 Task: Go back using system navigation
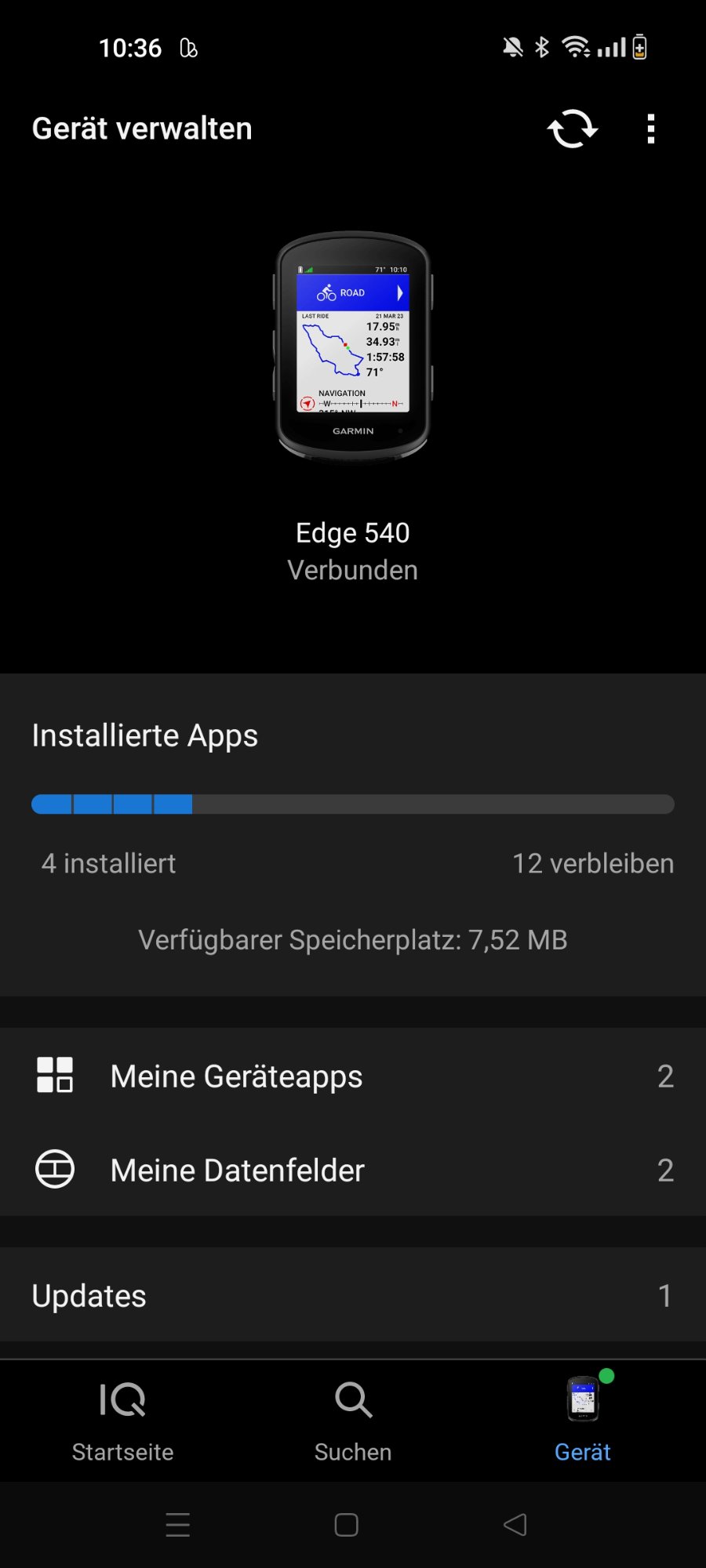click(515, 1524)
